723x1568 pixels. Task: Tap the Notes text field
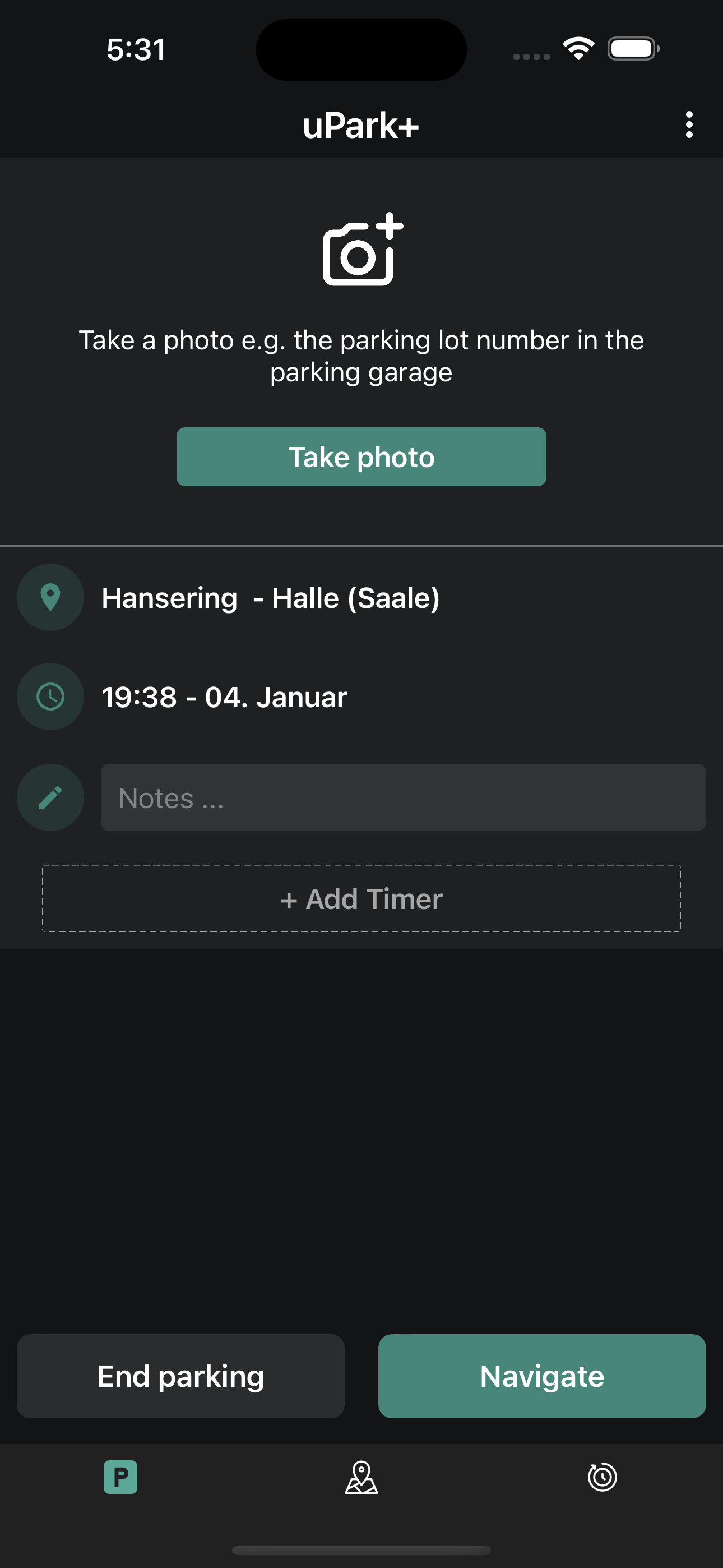402,797
